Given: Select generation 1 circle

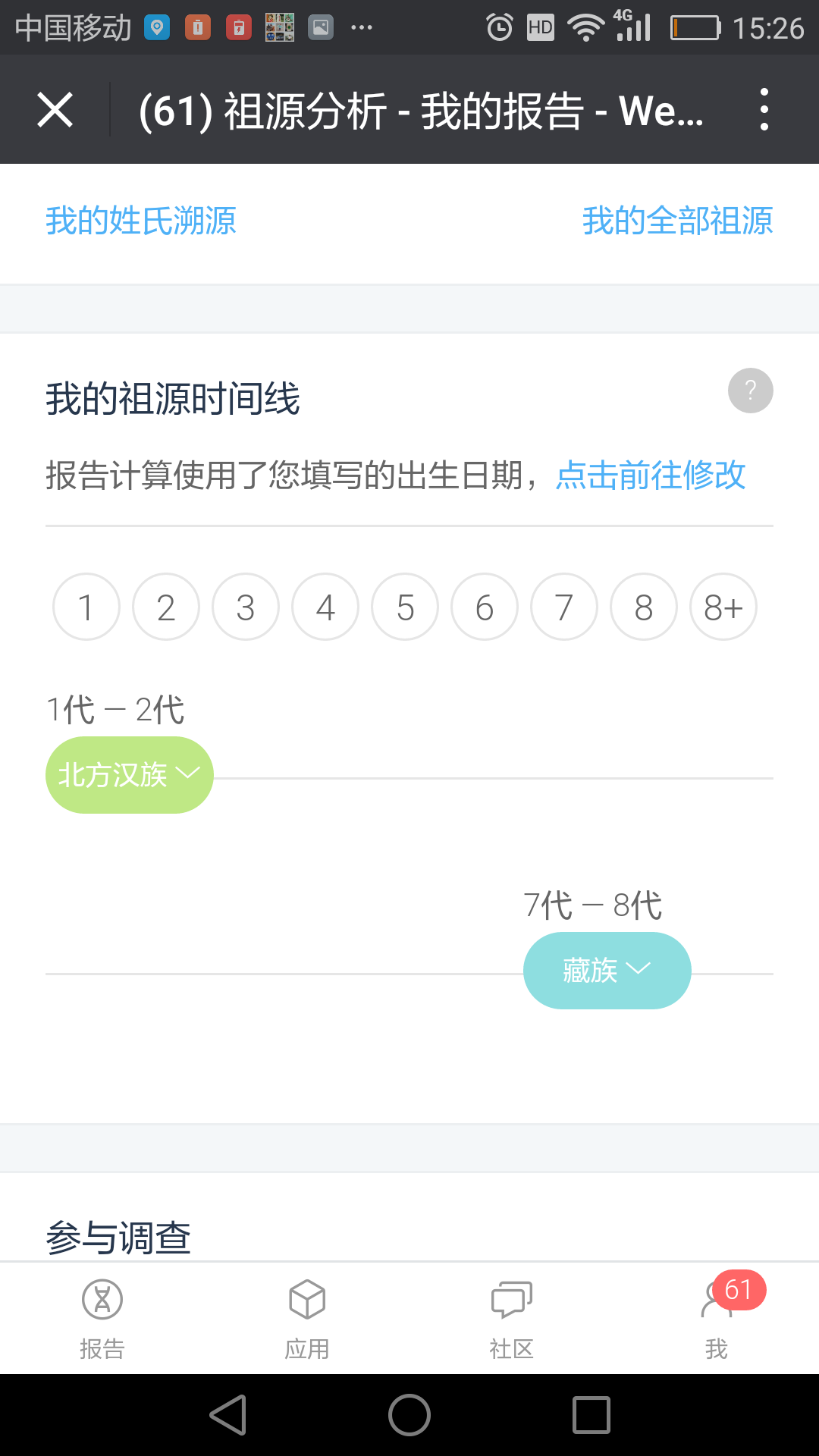Looking at the screenshot, I should (86, 607).
